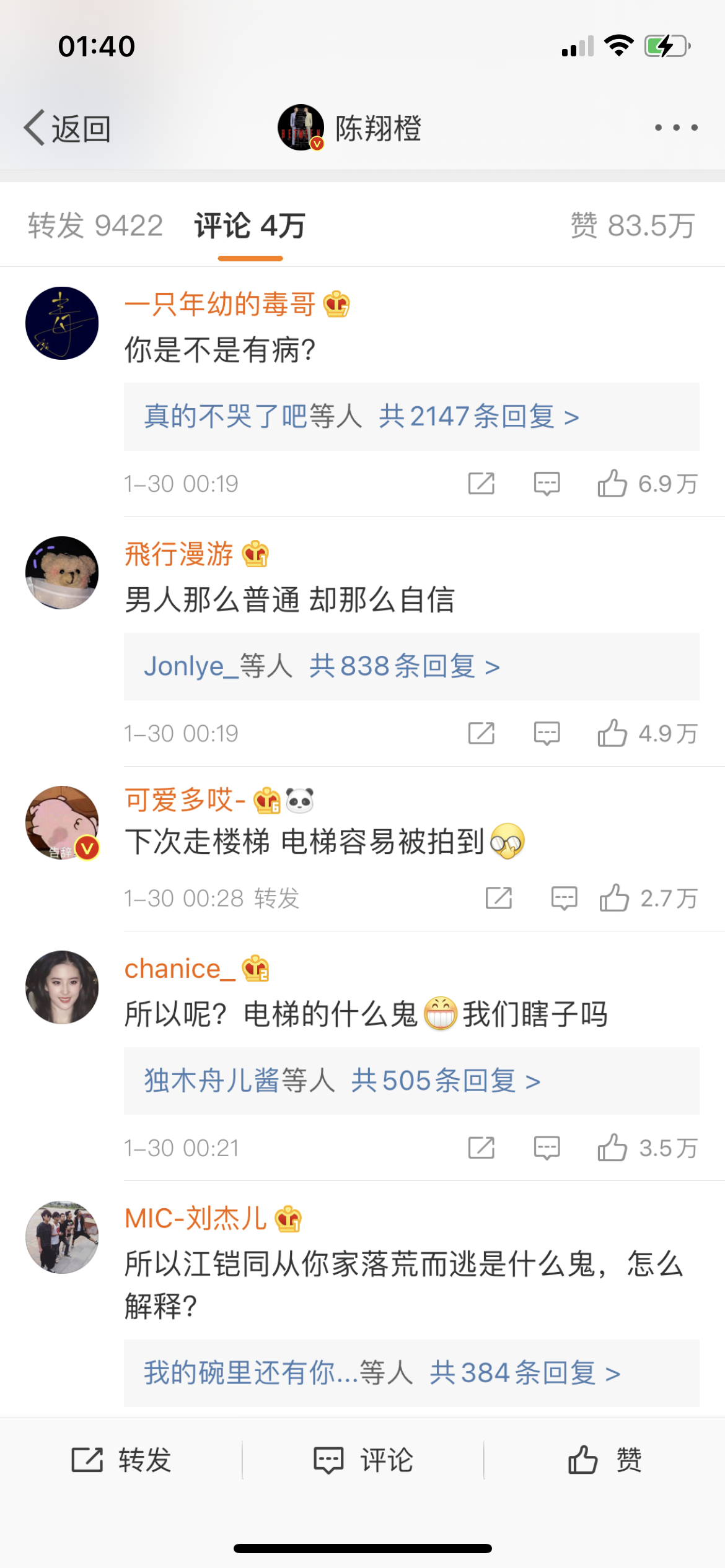Open 陈翔橙's profile from the header

coord(350,128)
